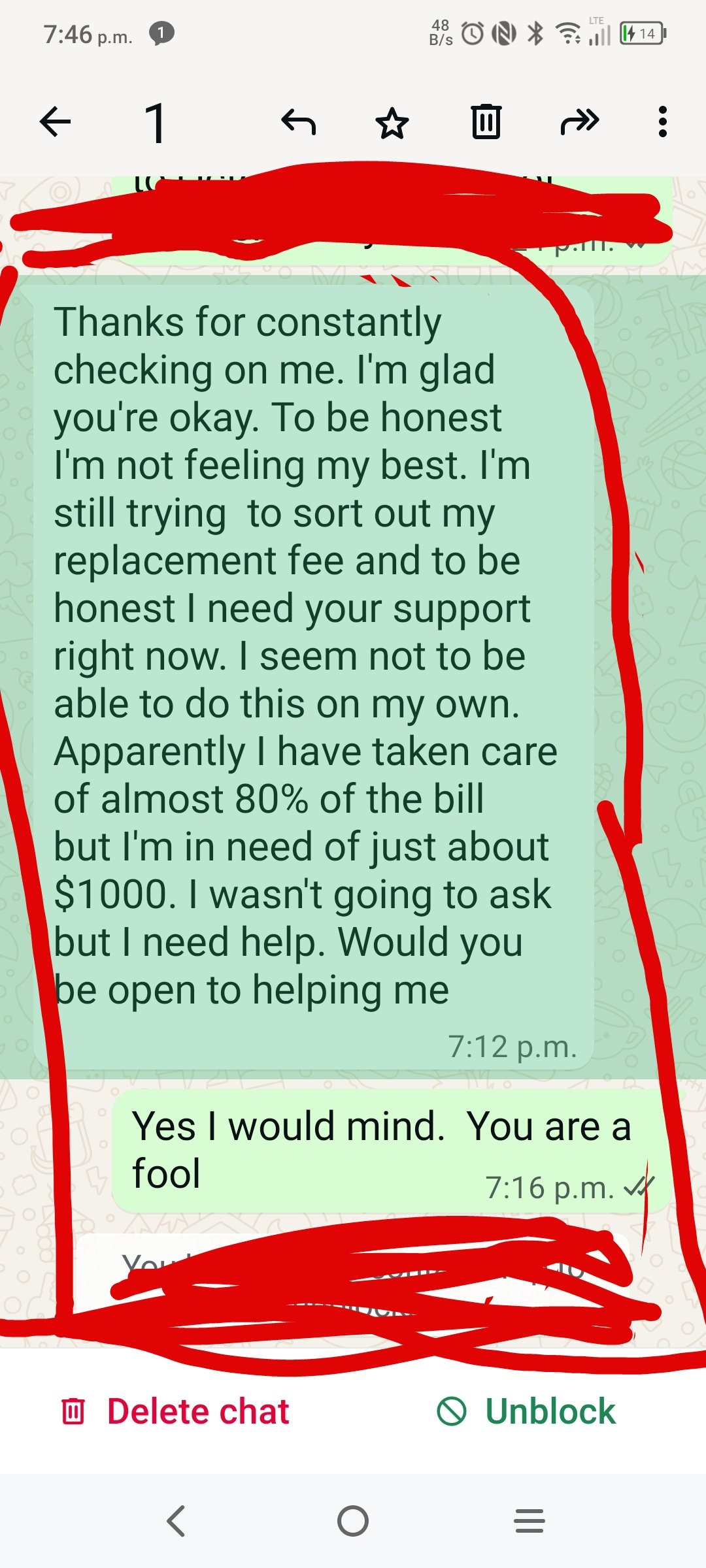
Task: Go back using the system navigation bar
Action: pyautogui.click(x=176, y=1521)
